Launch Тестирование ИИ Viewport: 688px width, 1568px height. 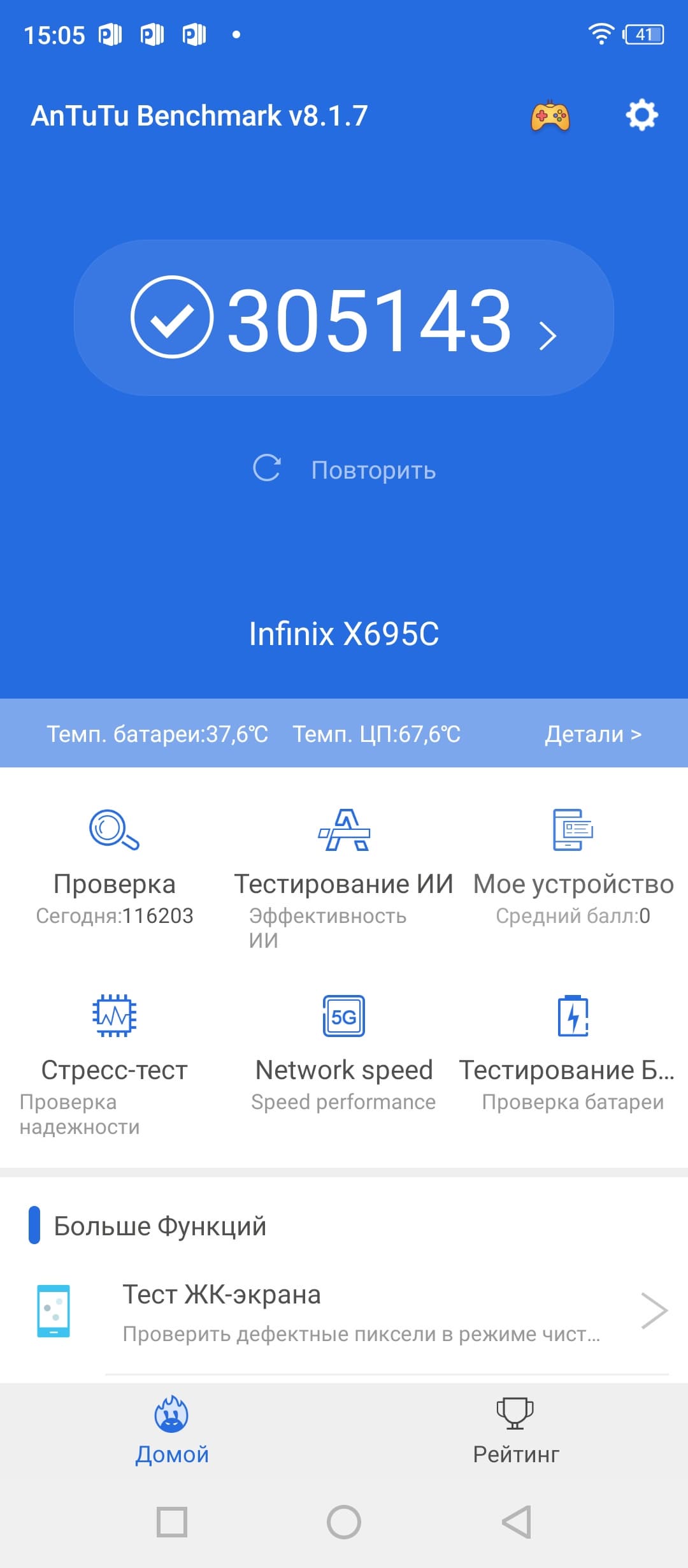(x=344, y=867)
